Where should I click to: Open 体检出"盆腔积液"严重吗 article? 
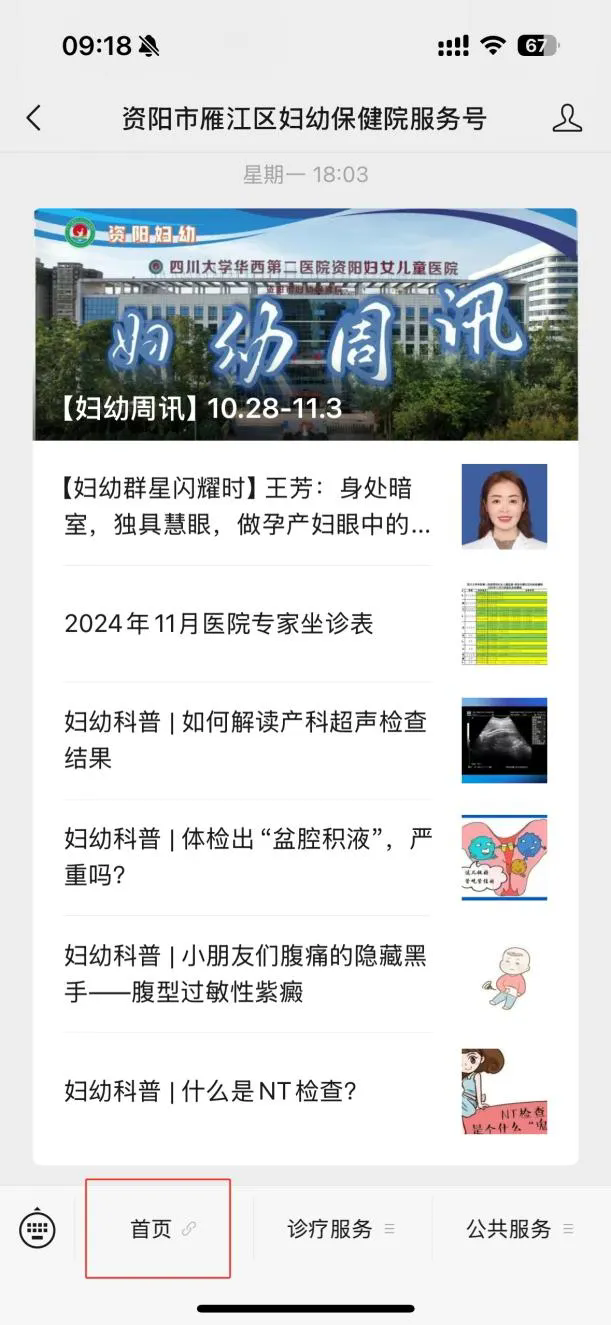coord(248,857)
